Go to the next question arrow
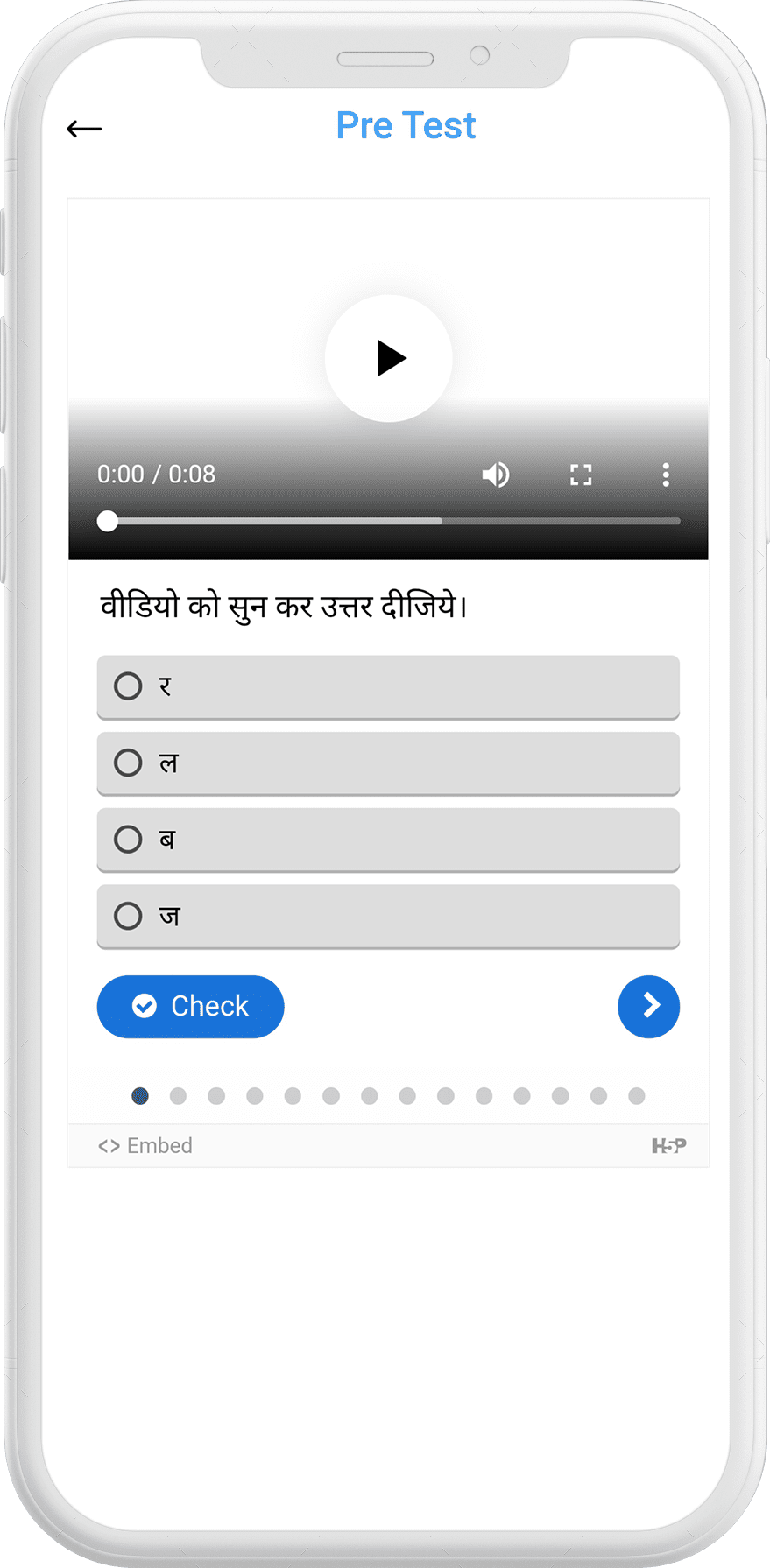Viewport: 770px width, 1568px height. pos(648,1007)
